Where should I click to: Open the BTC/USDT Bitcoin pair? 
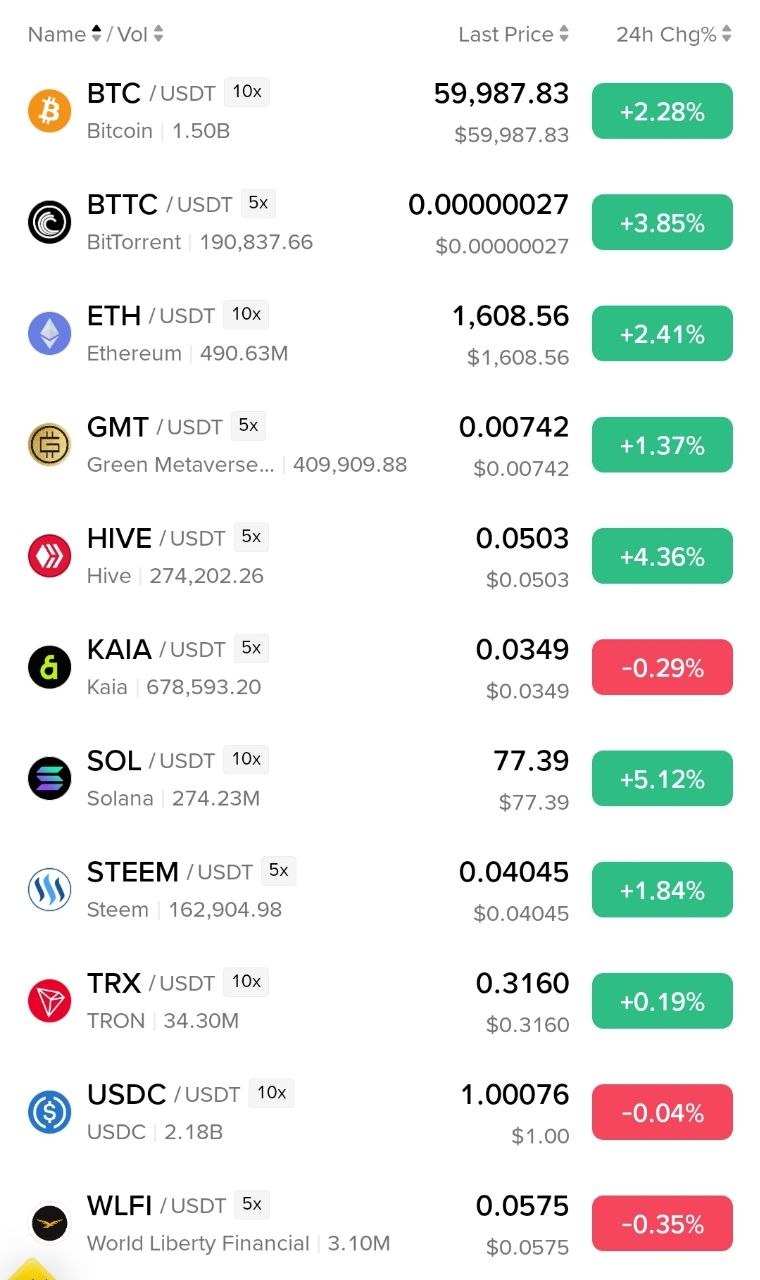(380, 111)
